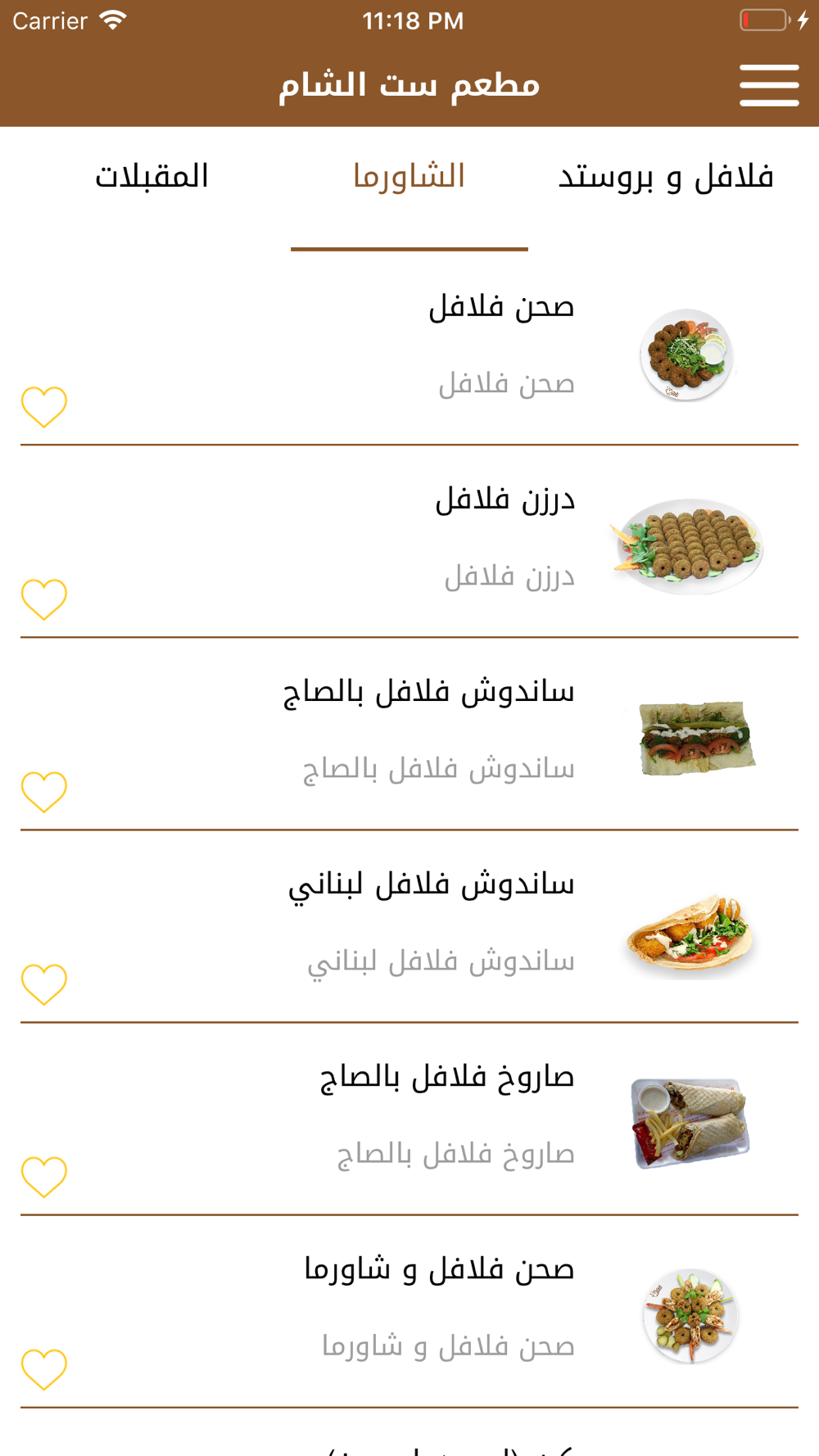Favorite ساندوش فلافل بالصاج

44,792
